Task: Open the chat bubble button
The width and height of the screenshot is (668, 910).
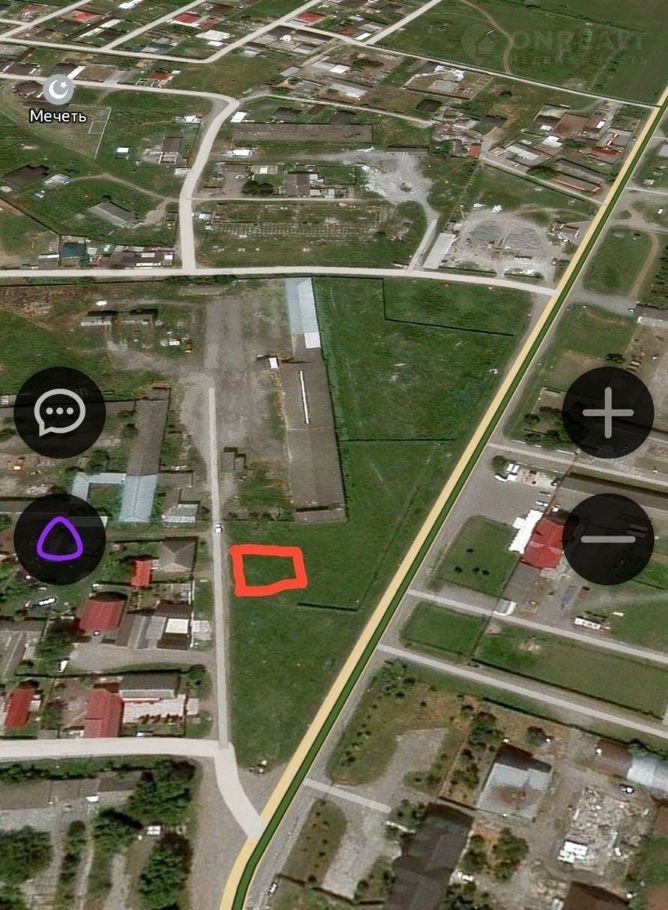Action: point(59,412)
